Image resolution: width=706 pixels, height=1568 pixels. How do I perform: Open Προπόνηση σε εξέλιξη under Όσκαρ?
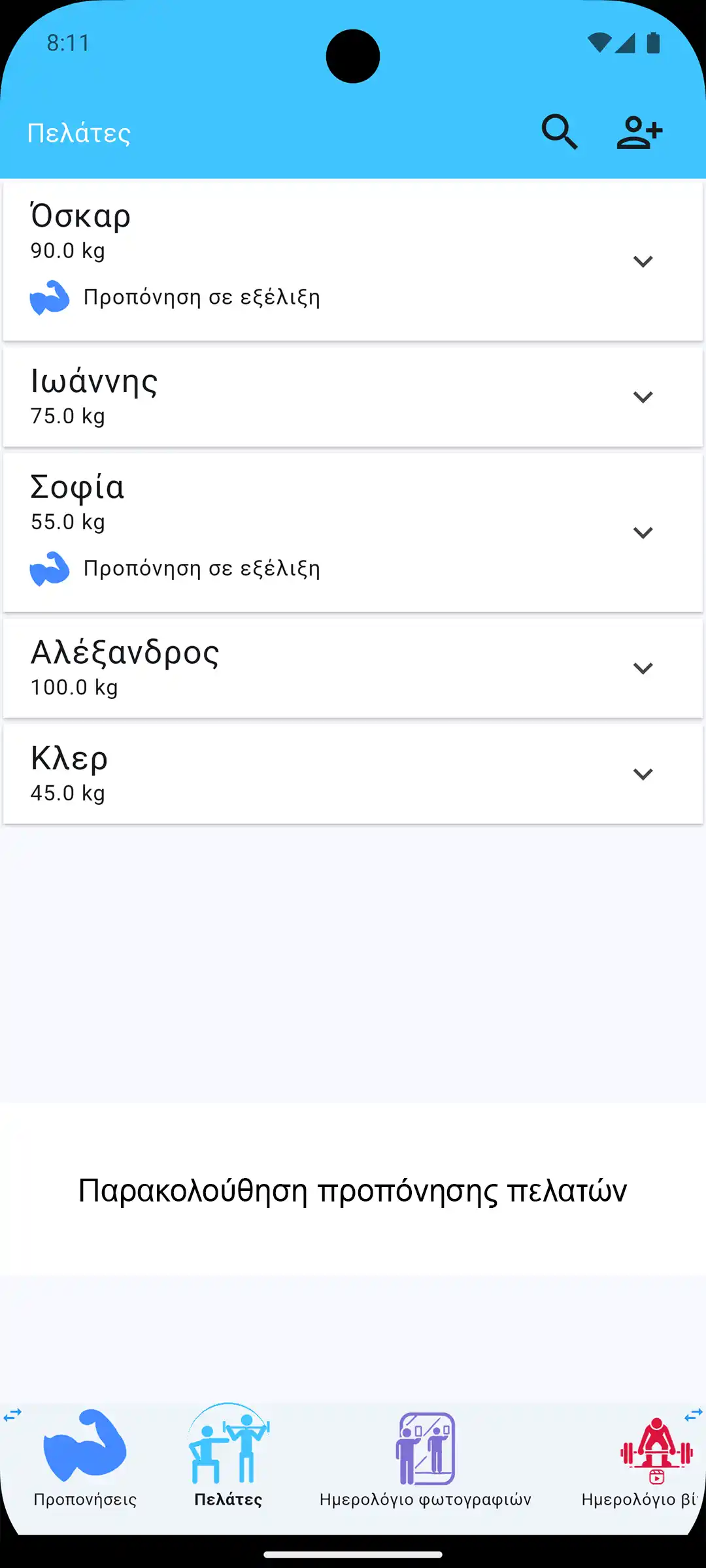pyautogui.click(x=201, y=297)
